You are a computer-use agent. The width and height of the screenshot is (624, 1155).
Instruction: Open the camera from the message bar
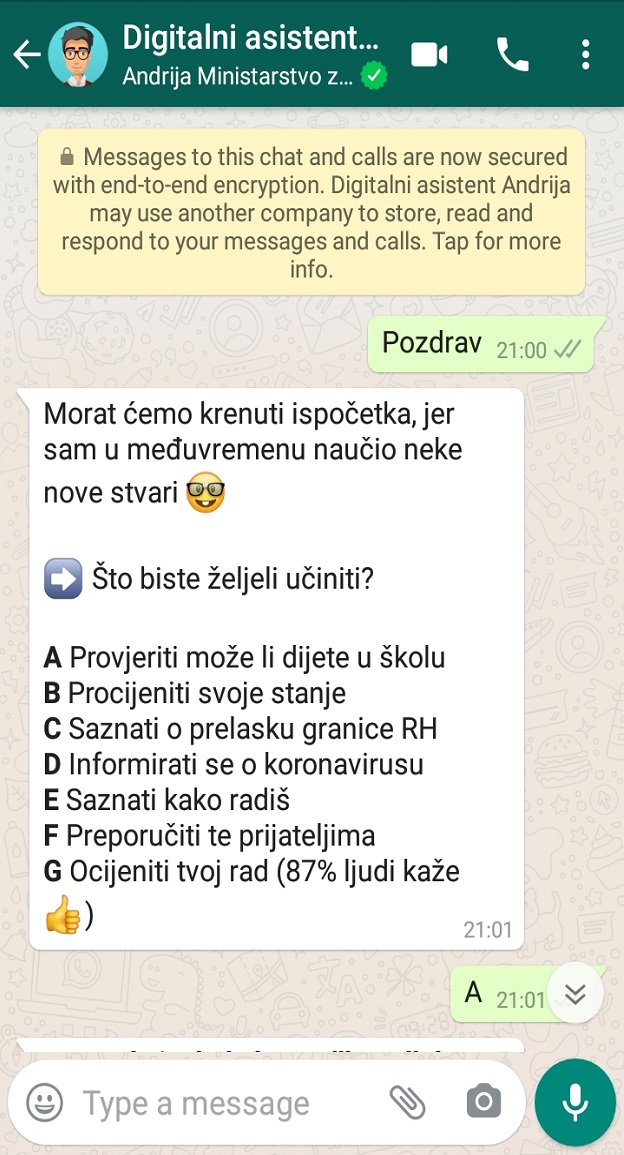[483, 1102]
